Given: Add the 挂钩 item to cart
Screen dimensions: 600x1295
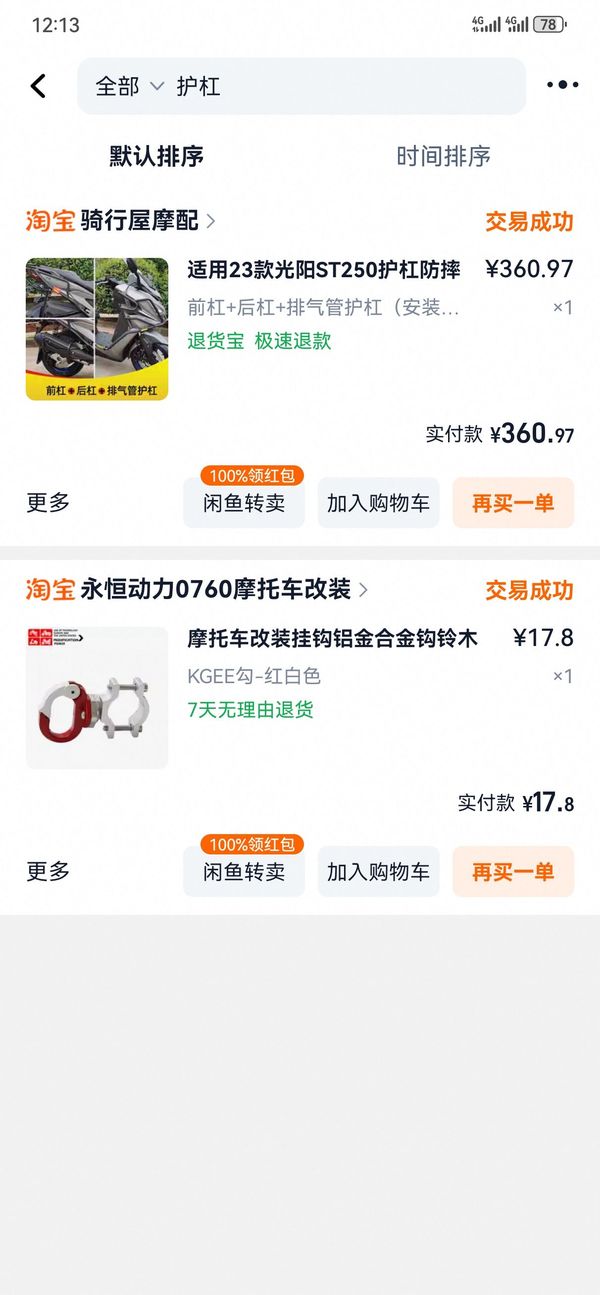Looking at the screenshot, I should (378, 872).
